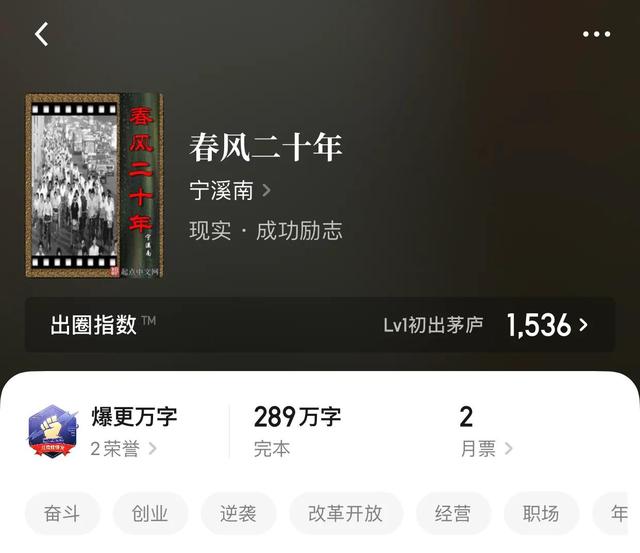Screen dimensions: 640x553
Task: Open author 宁溪南's page
Action: (230, 190)
